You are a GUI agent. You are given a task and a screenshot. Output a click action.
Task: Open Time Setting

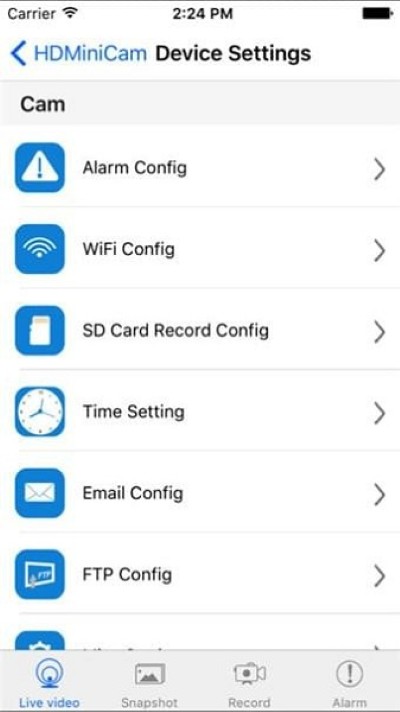tap(200, 412)
